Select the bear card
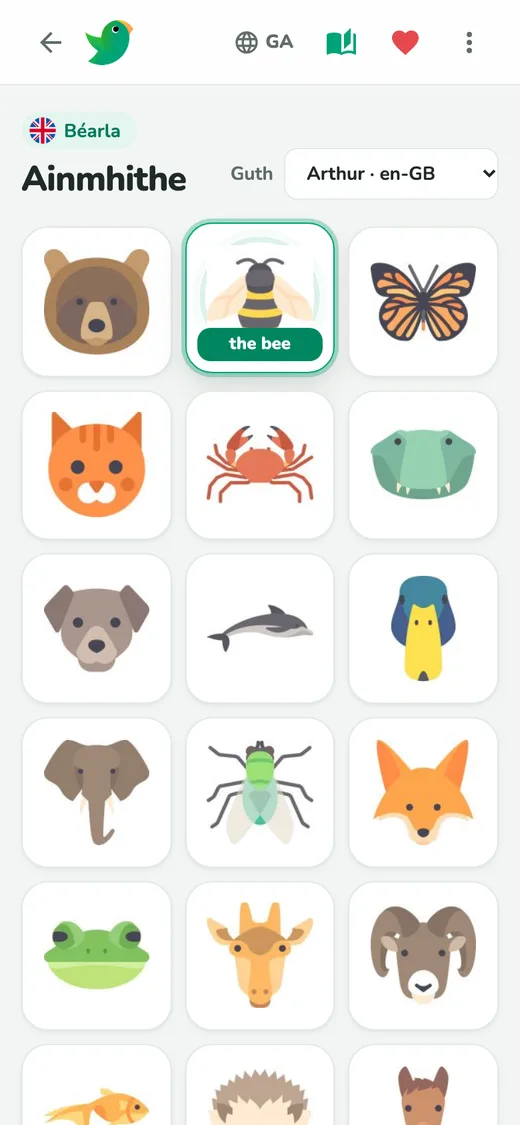 (97, 301)
